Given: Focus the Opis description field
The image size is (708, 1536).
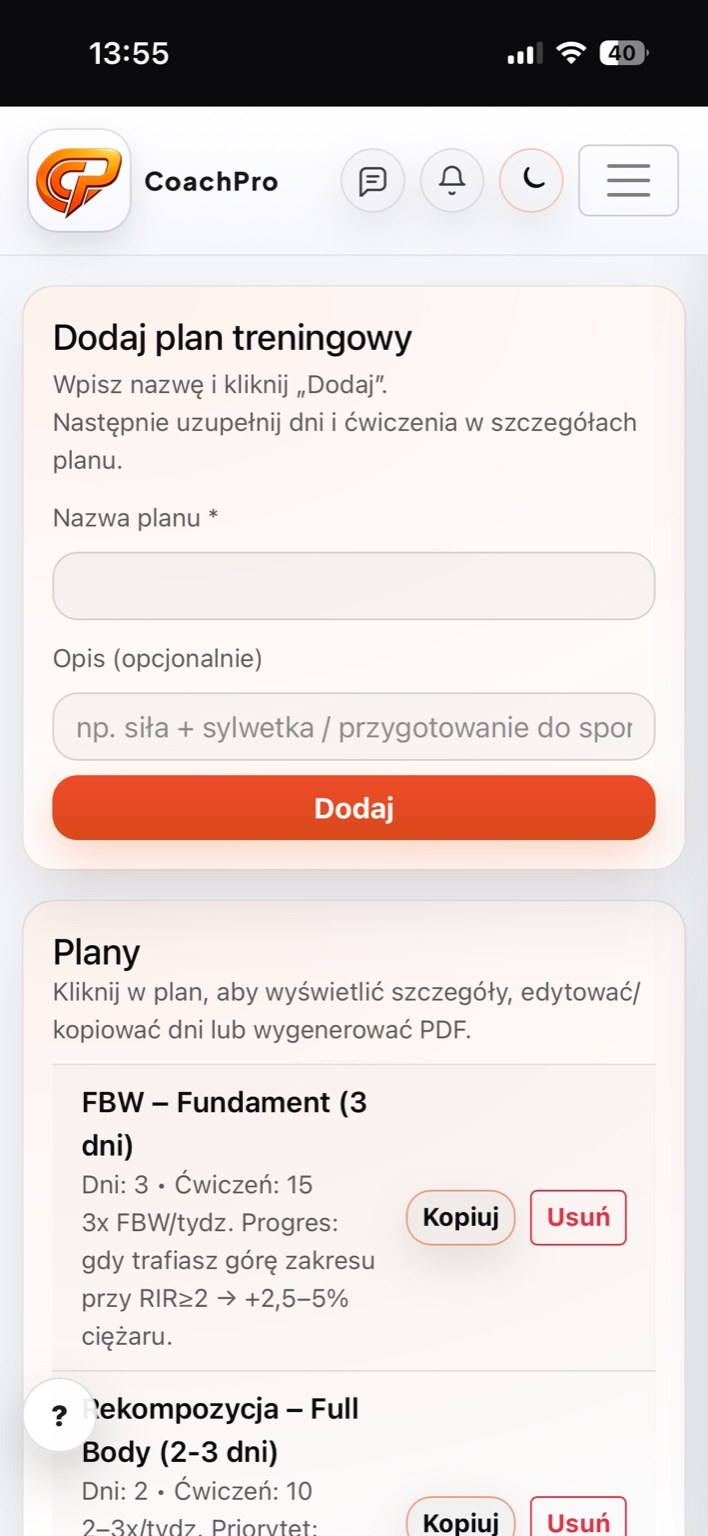Looking at the screenshot, I should click(x=353, y=727).
